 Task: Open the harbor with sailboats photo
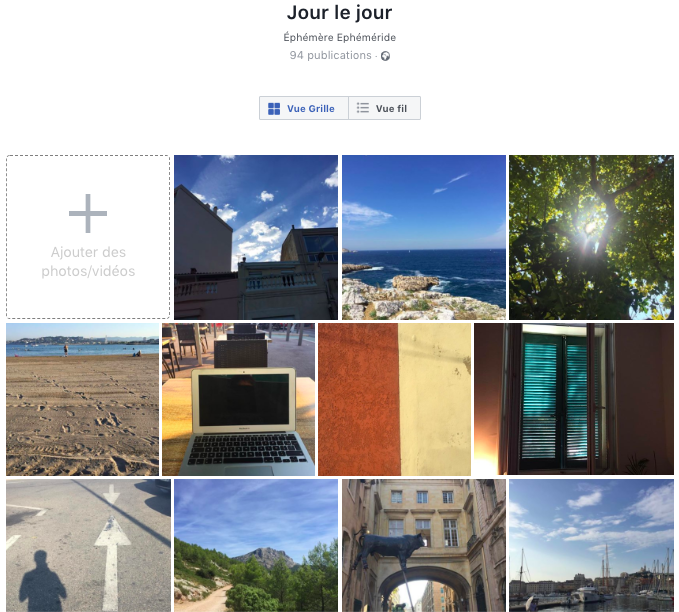click(591, 545)
